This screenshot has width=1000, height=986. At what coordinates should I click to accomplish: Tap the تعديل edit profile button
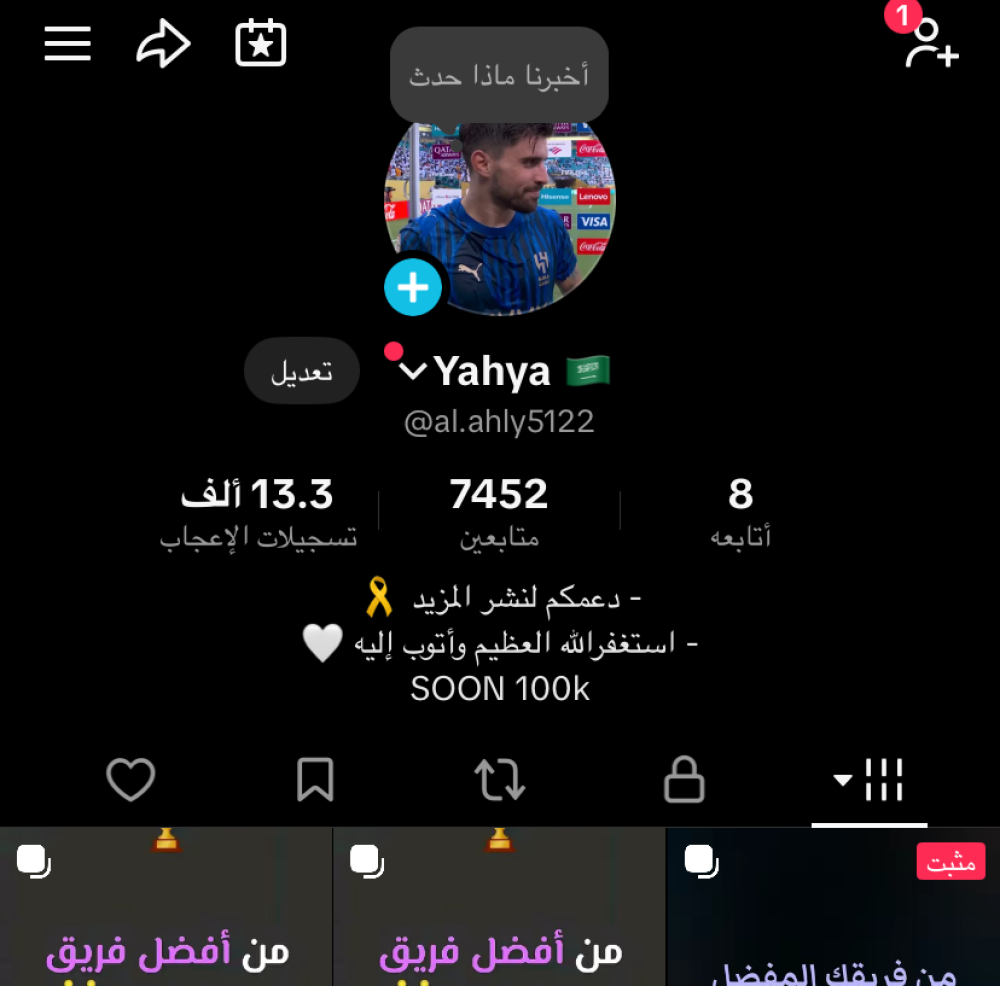[x=302, y=372]
